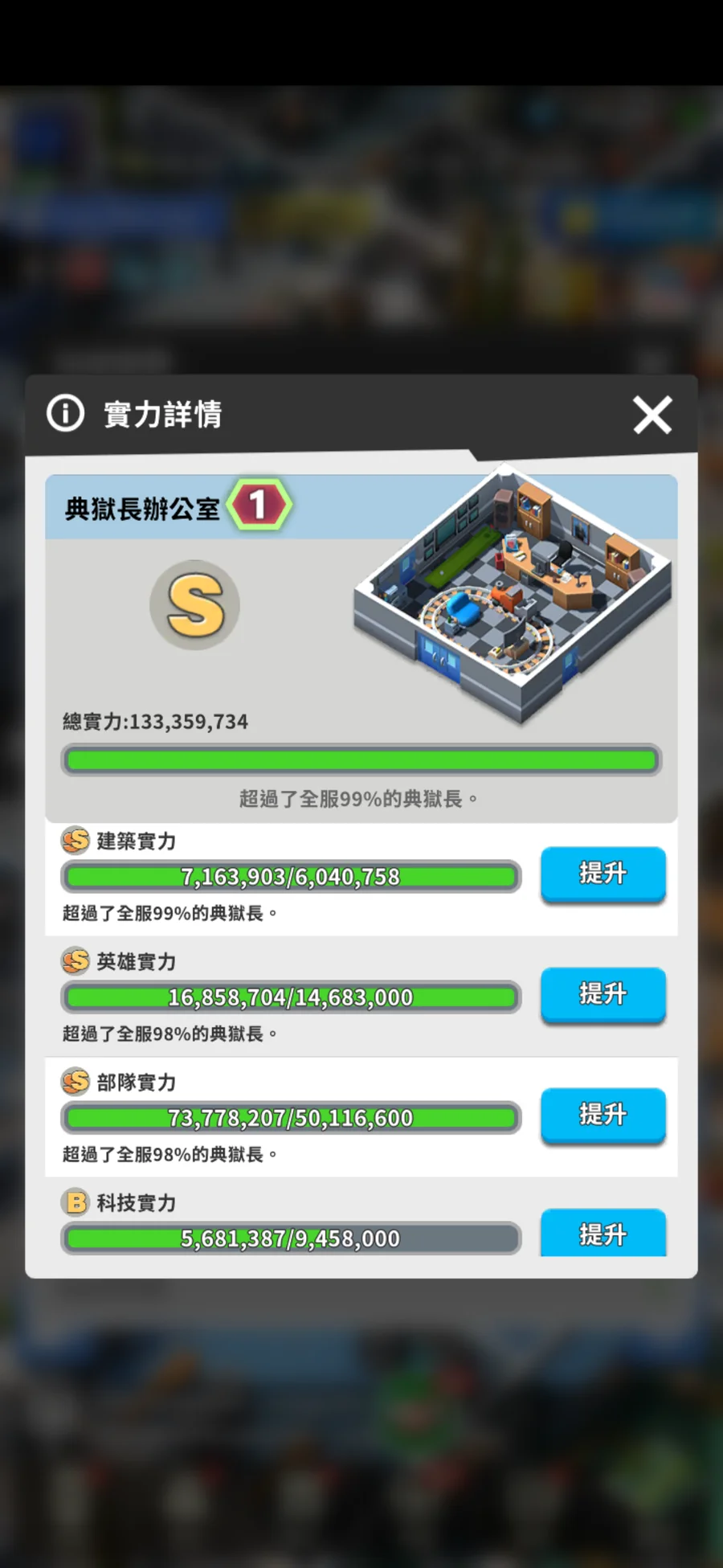Close the power details dialog with X
The height and width of the screenshot is (1568, 723).
coord(652,415)
